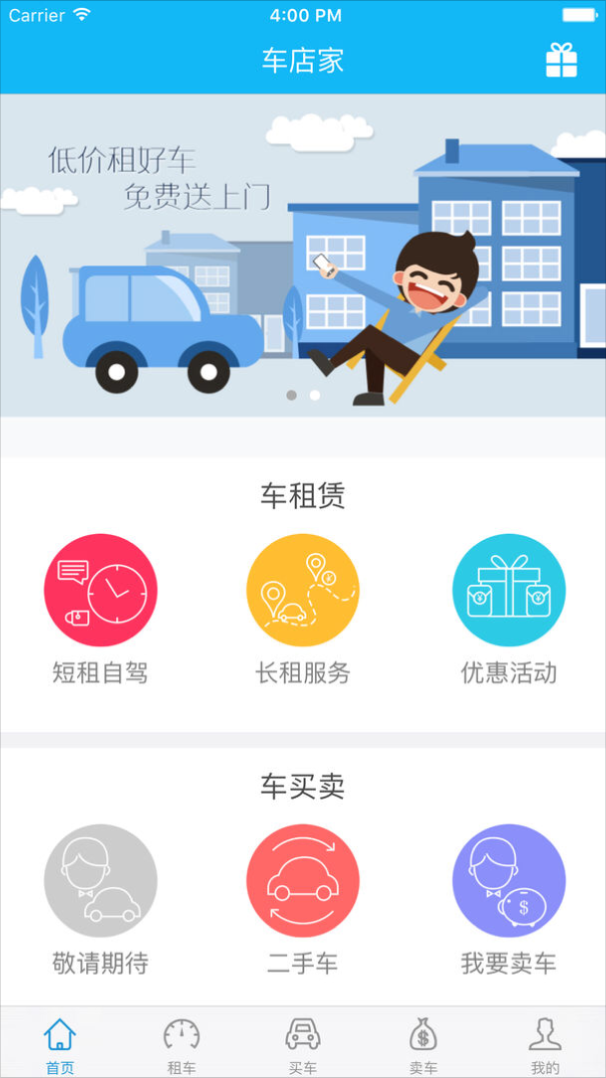The height and width of the screenshot is (1078, 606).
Task: Go to the 买车 buy car tab
Action: click(303, 1044)
